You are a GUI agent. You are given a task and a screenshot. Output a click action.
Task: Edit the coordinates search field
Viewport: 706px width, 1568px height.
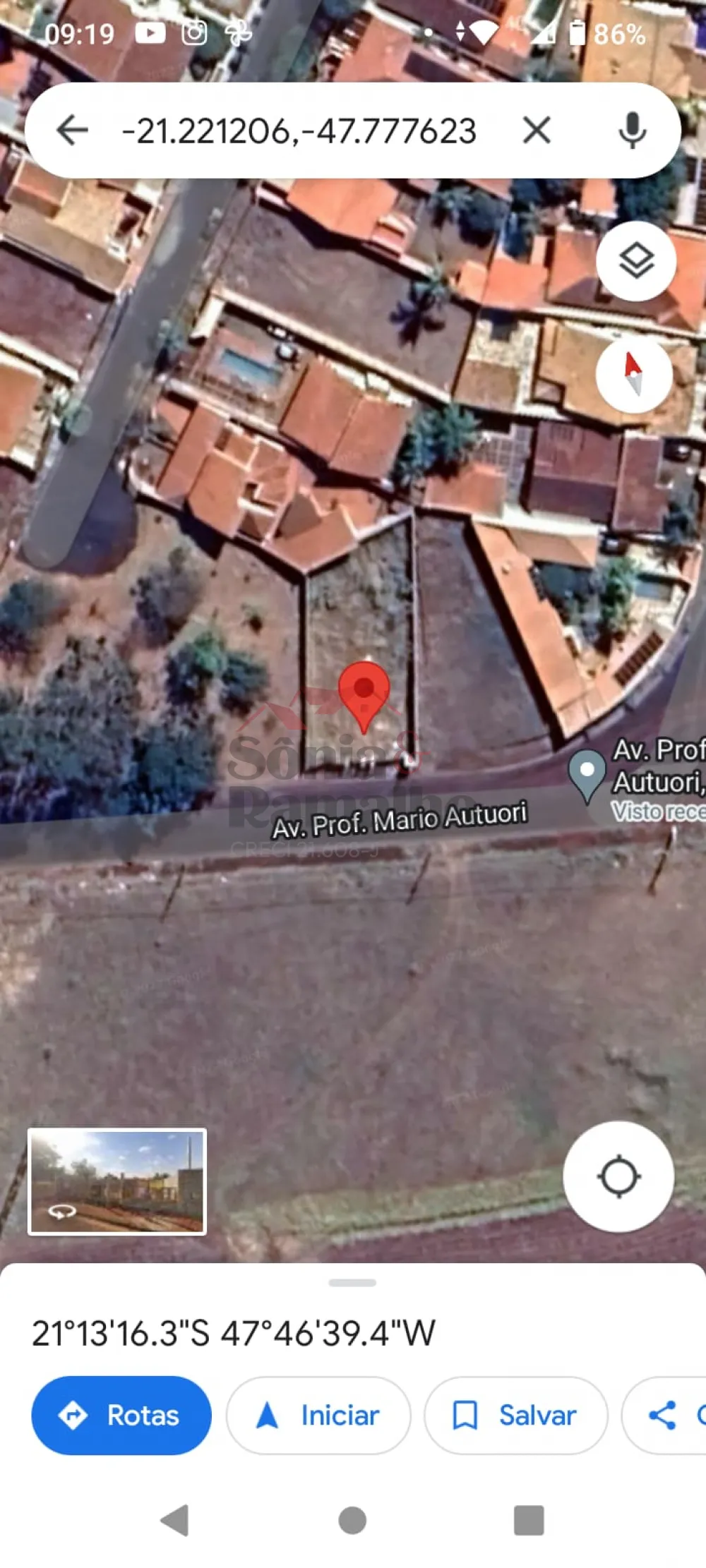pos(299,131)
